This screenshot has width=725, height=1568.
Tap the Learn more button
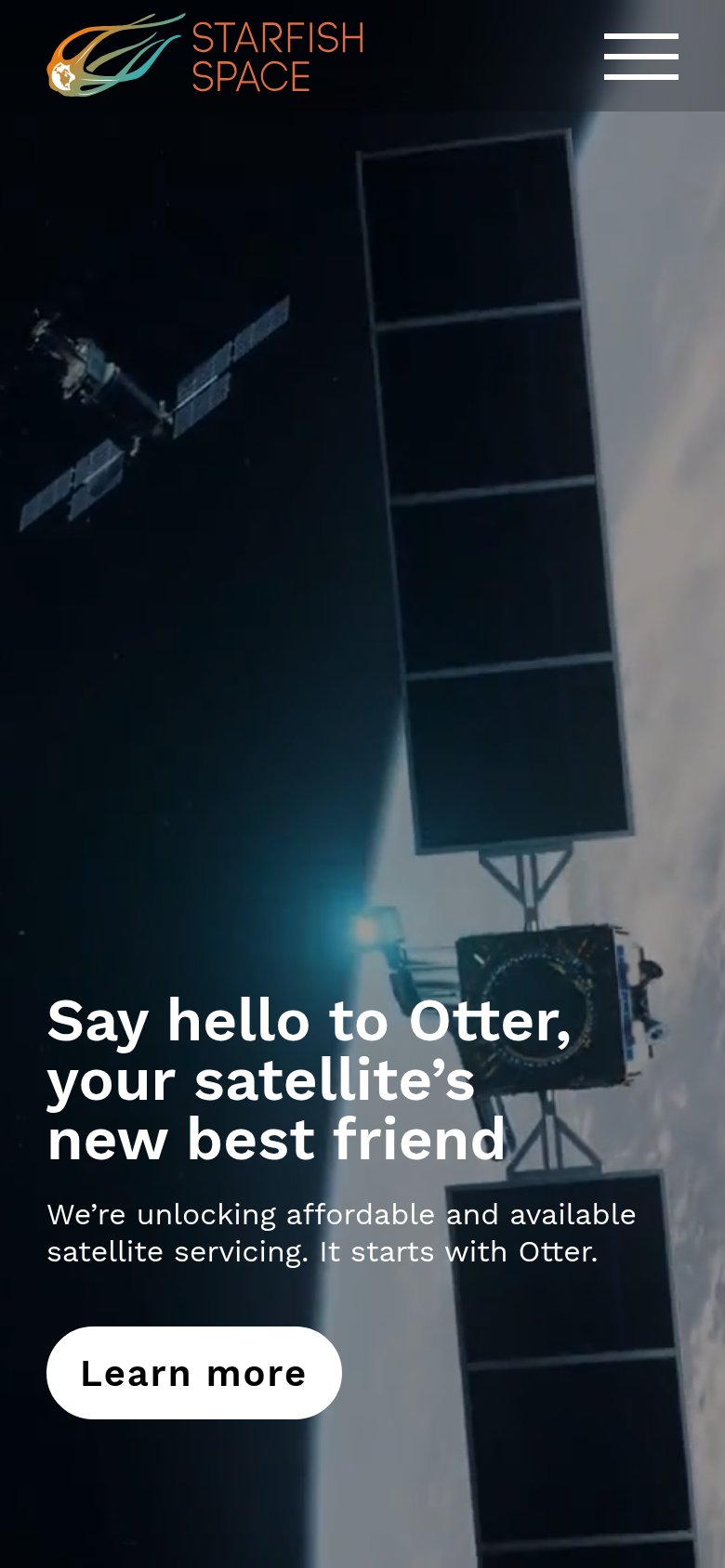[194, 1373]
